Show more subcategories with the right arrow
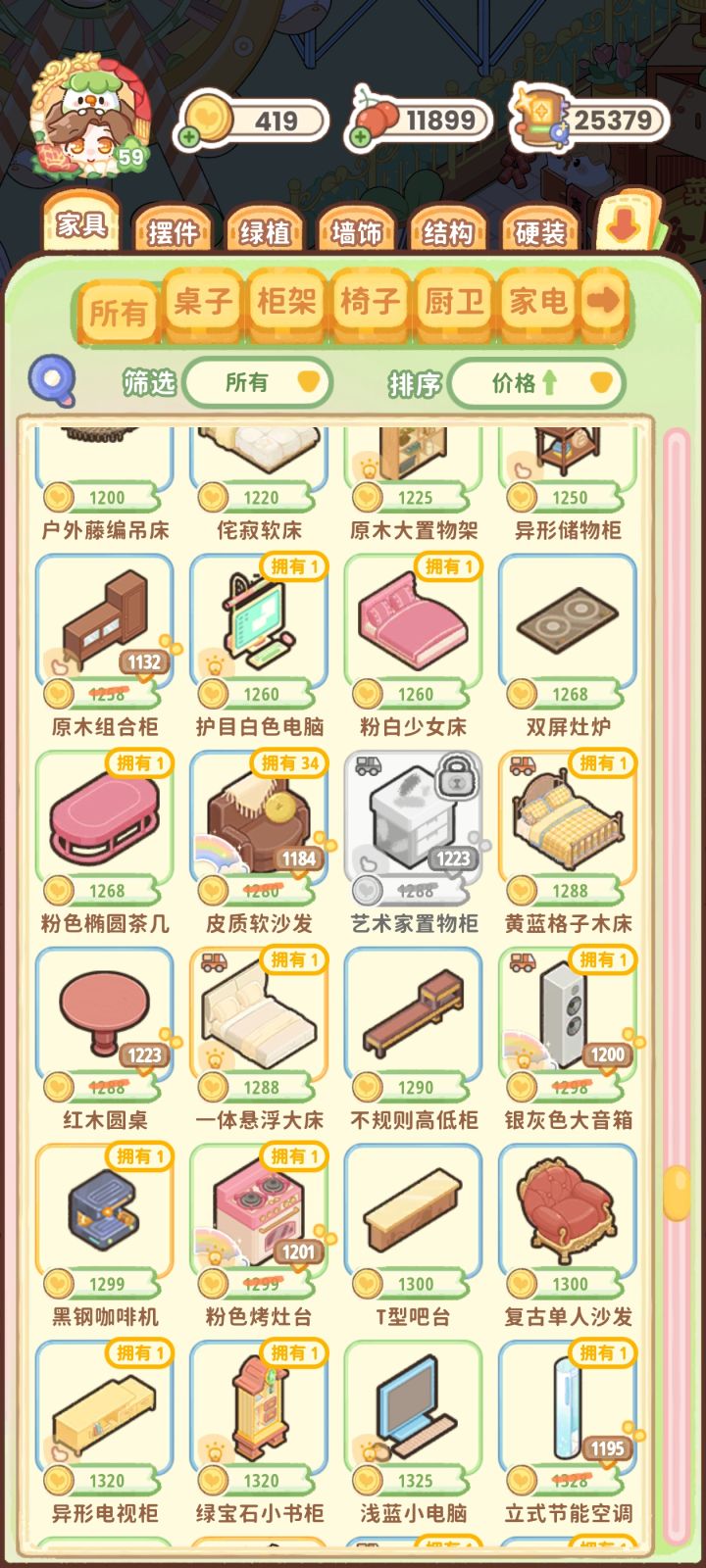The height and width of the screenshot is (1568, 706). 604,301
